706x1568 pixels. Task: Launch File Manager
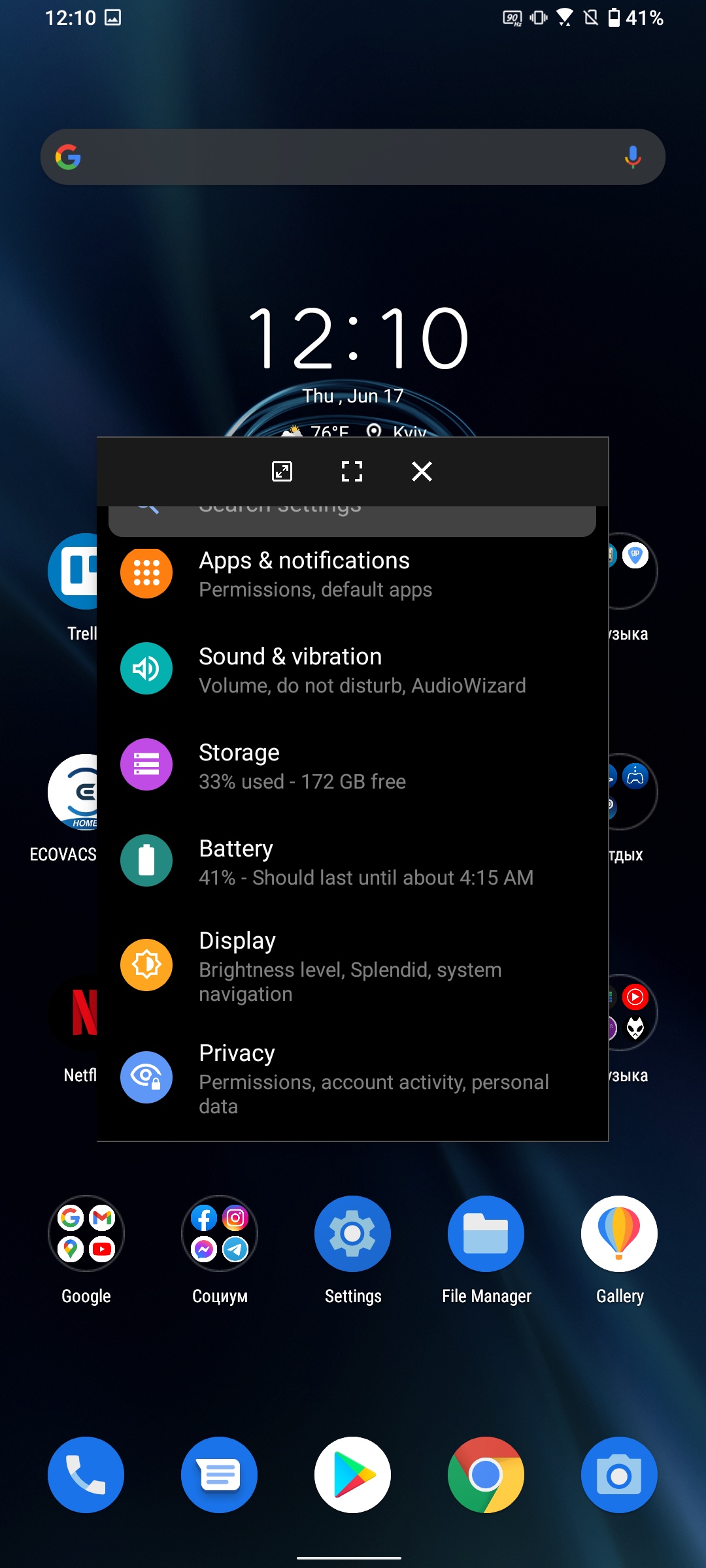pyautogui.click(x=486, y=1233)
